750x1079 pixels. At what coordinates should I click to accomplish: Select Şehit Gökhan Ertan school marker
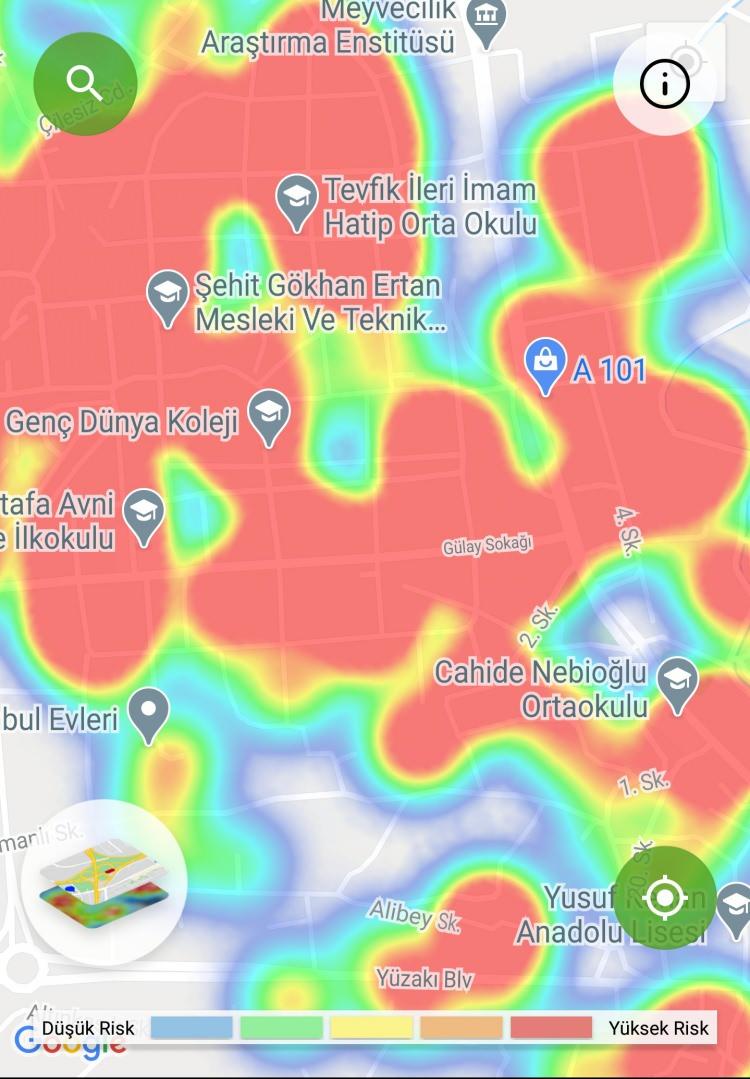(167, 295)
